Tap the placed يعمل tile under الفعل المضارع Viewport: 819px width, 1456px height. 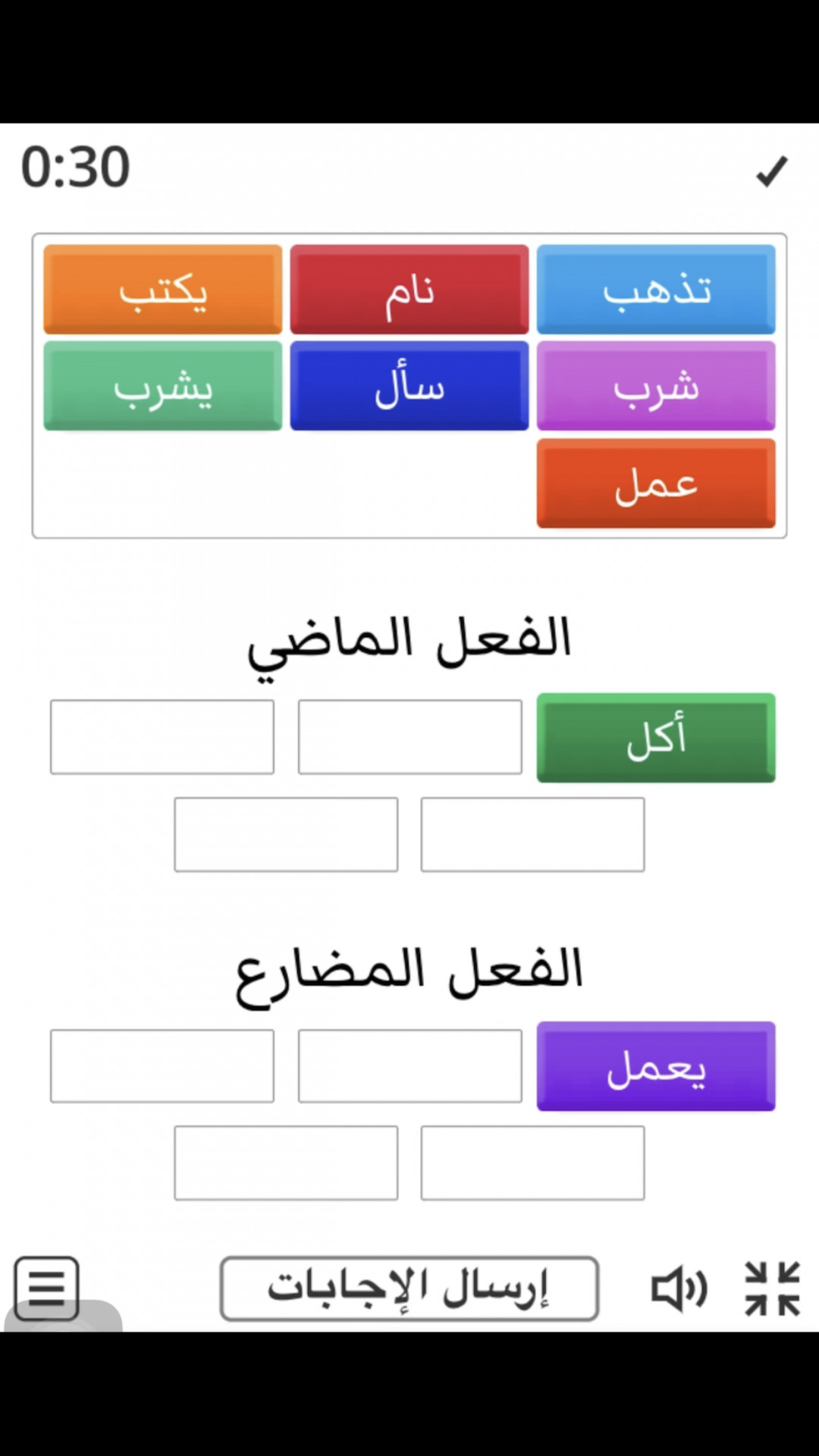pos(656,1066)
